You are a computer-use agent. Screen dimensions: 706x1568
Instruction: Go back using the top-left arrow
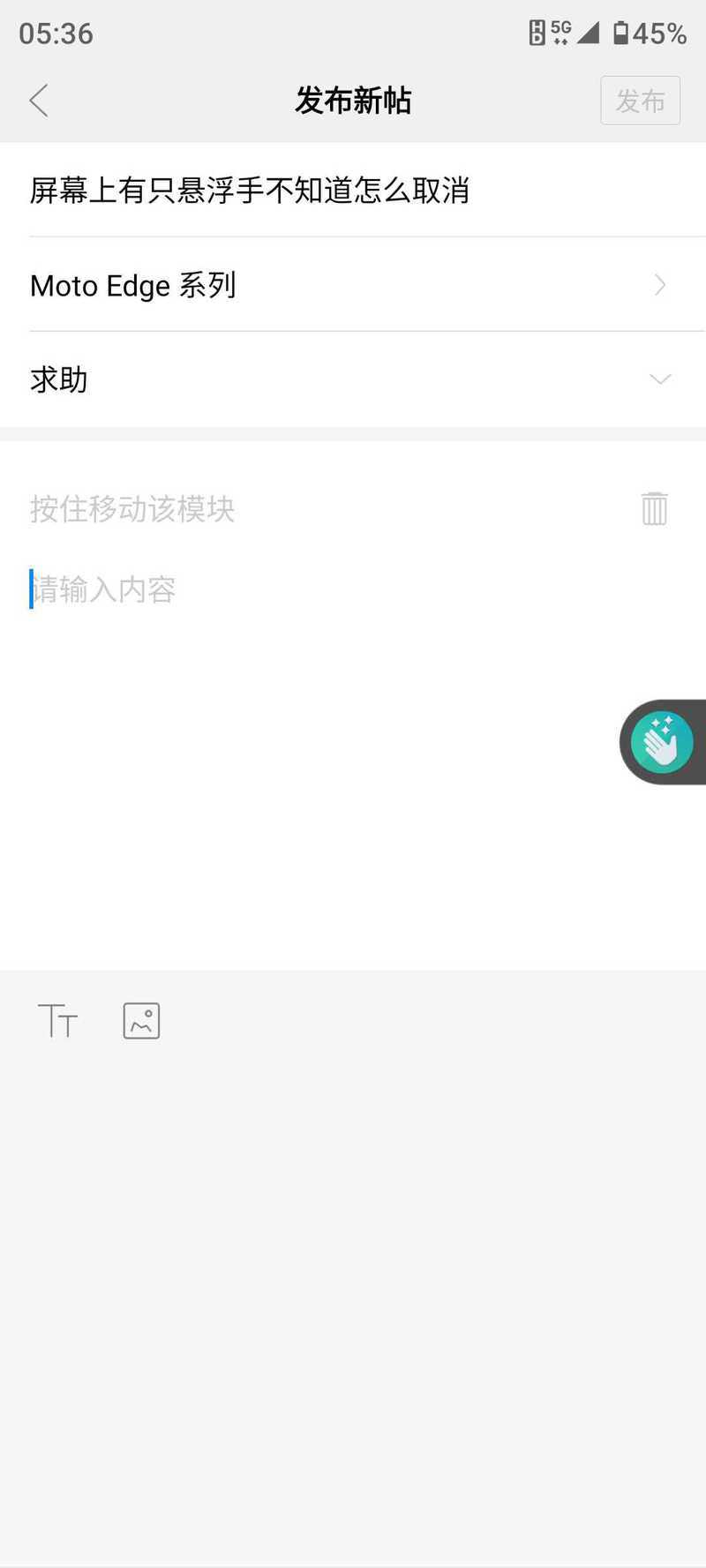click(x=39, y=101)
